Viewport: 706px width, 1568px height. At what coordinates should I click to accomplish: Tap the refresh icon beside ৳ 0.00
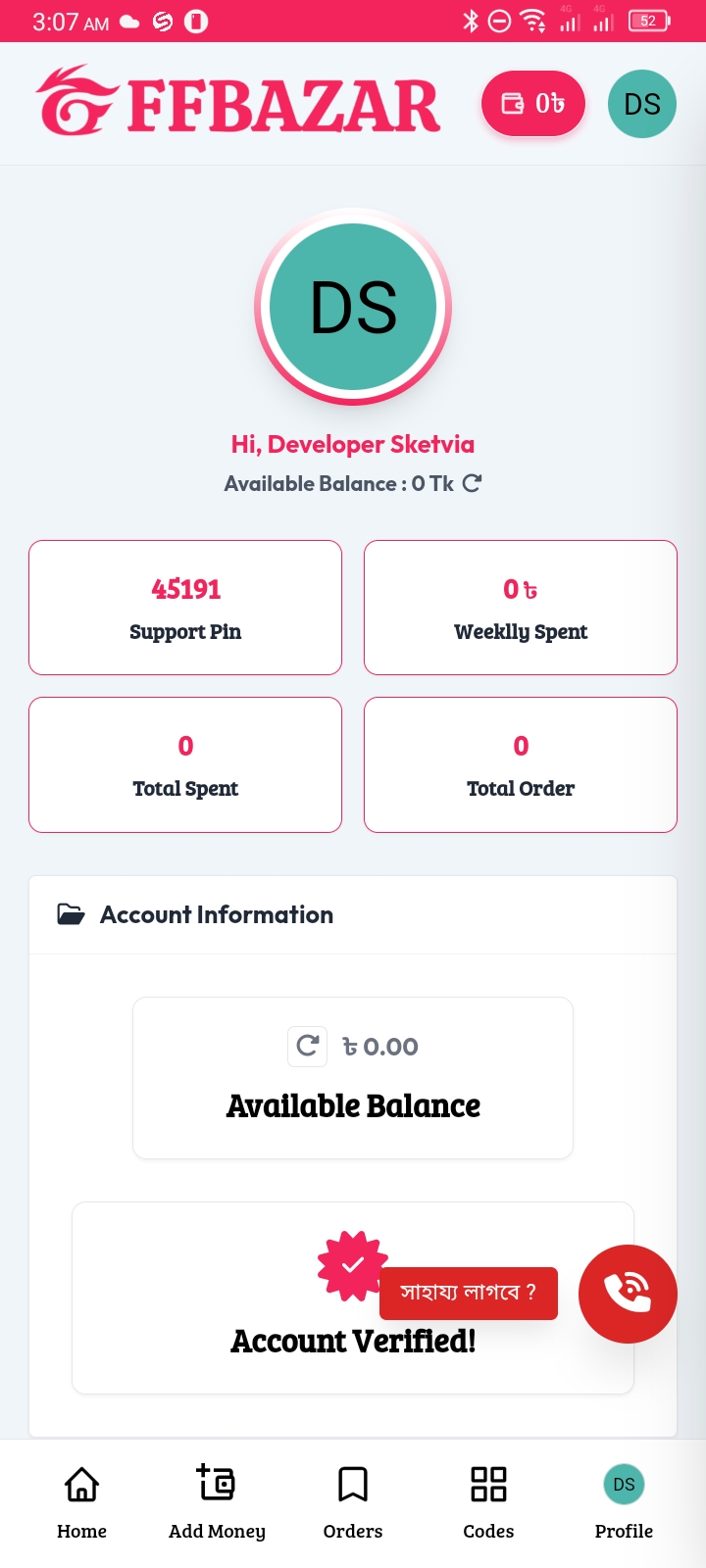307,1046
